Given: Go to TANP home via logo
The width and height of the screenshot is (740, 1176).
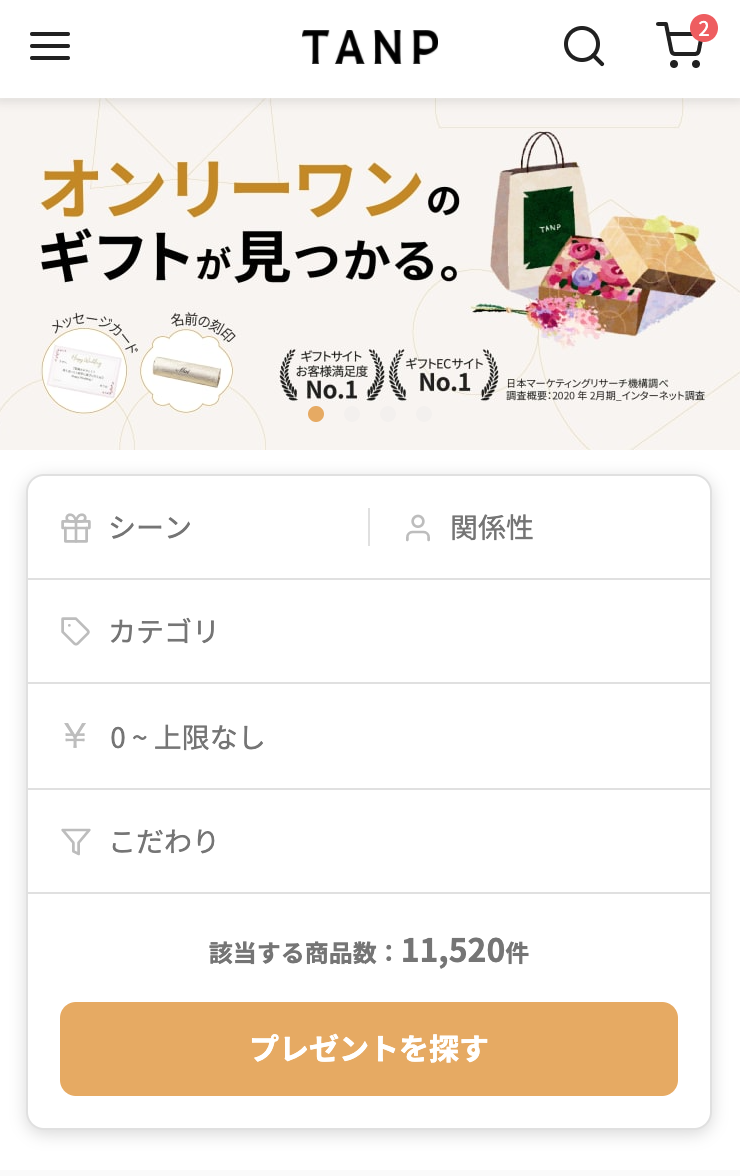Looking at the screenshot, I should (370, 47).
